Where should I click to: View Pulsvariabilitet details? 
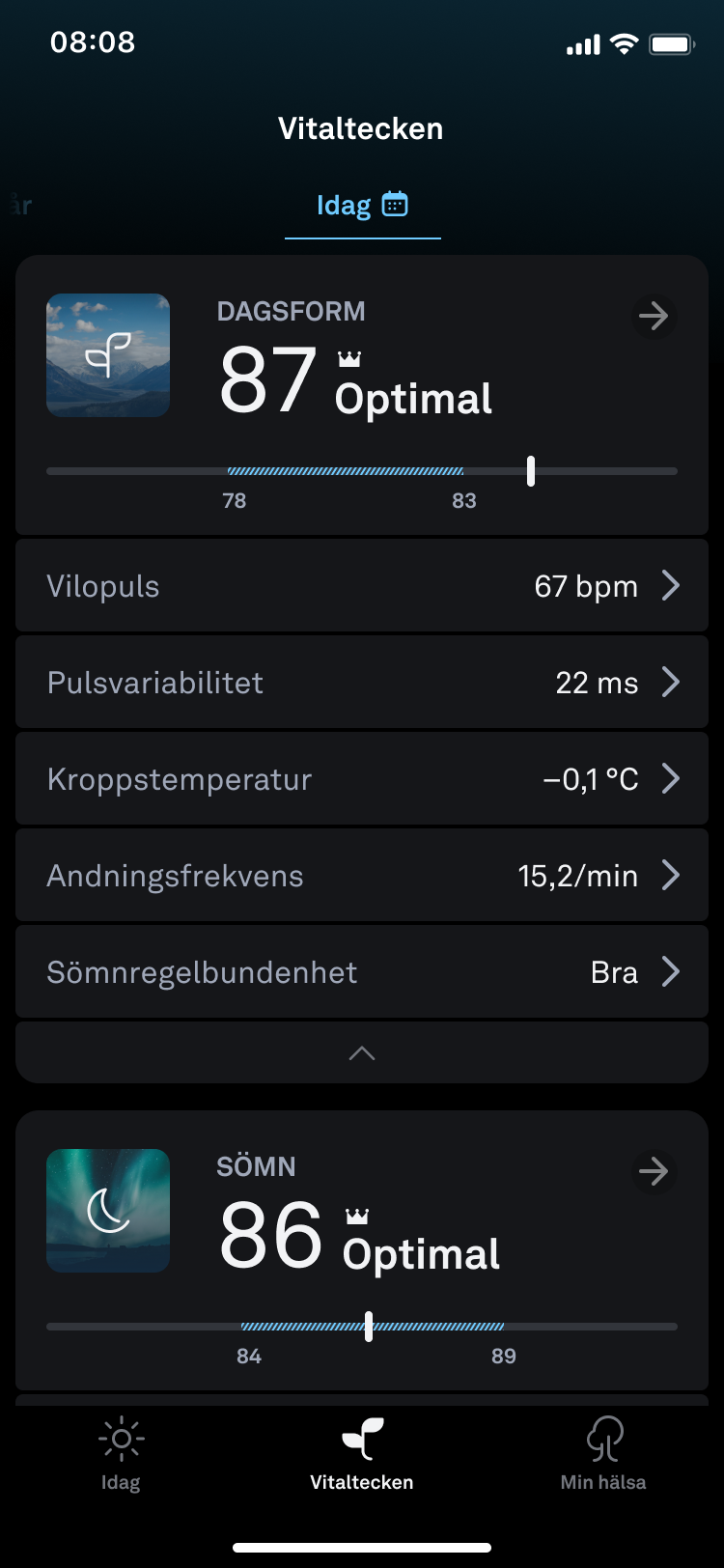(x=362, y=683)
